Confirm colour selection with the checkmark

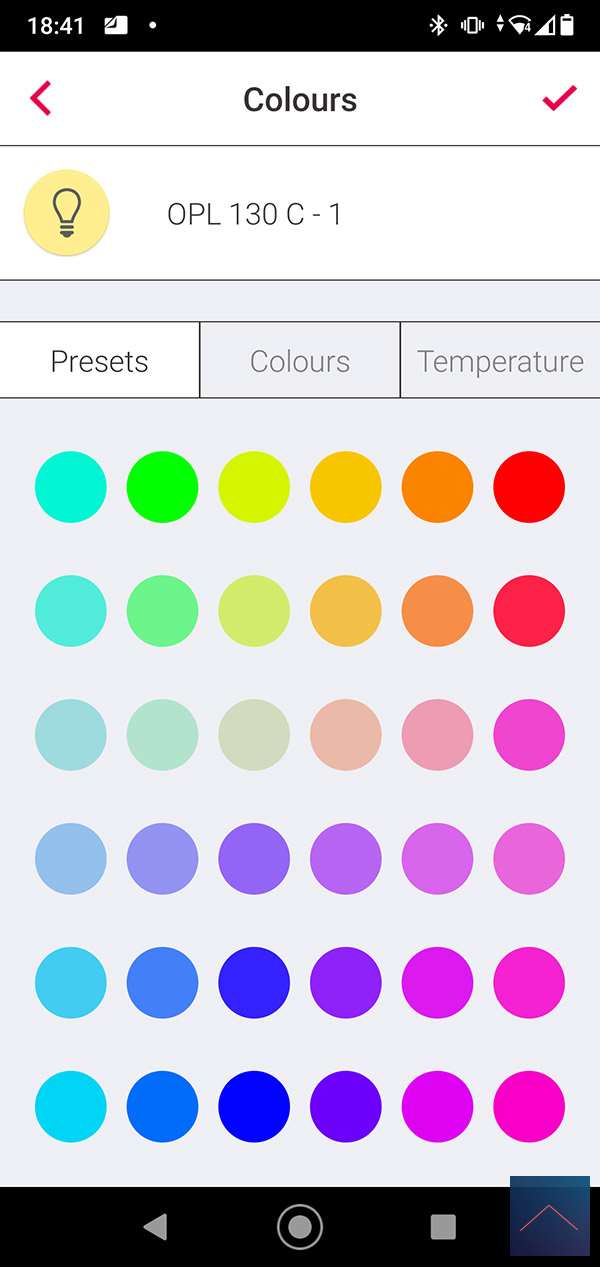[x=559, y=98]
